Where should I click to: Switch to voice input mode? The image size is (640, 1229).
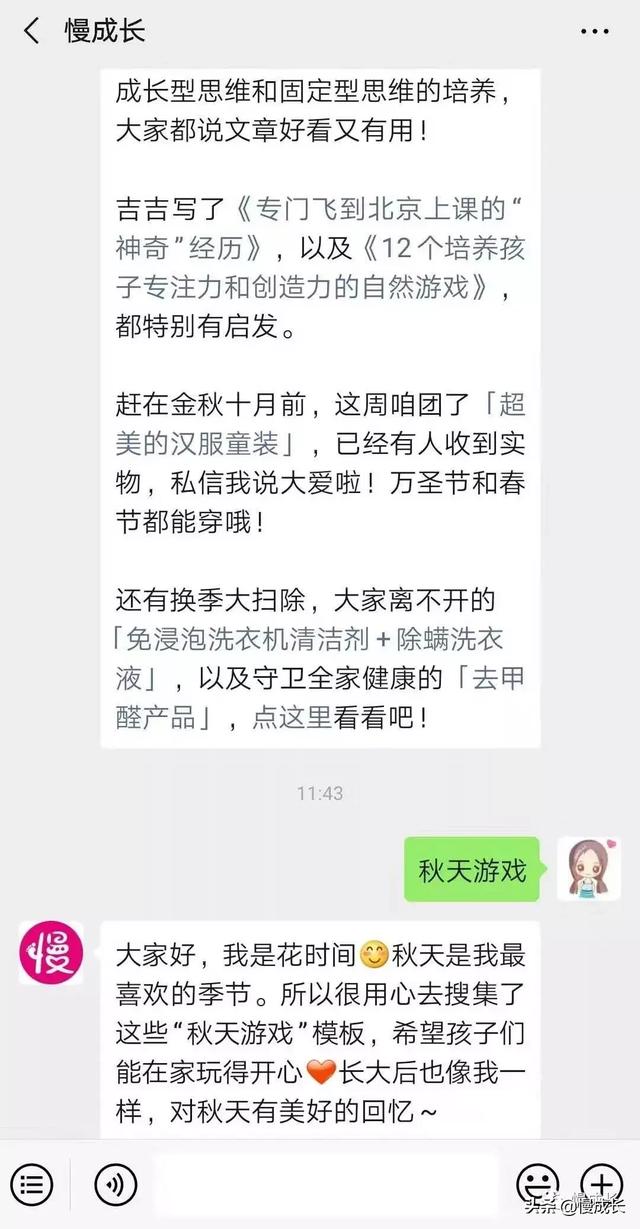pos(115,1184)
